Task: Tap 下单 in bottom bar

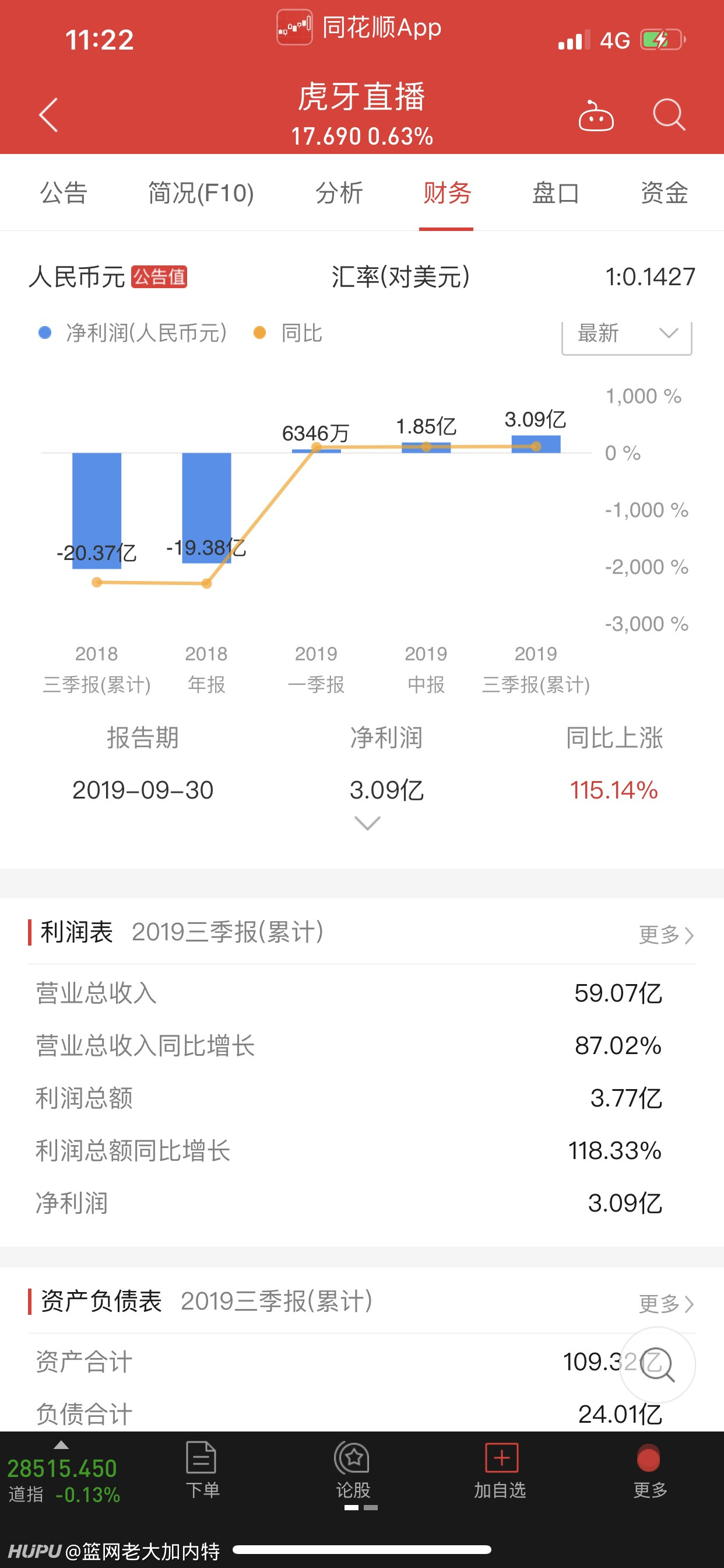Action: coord(202,1470)
